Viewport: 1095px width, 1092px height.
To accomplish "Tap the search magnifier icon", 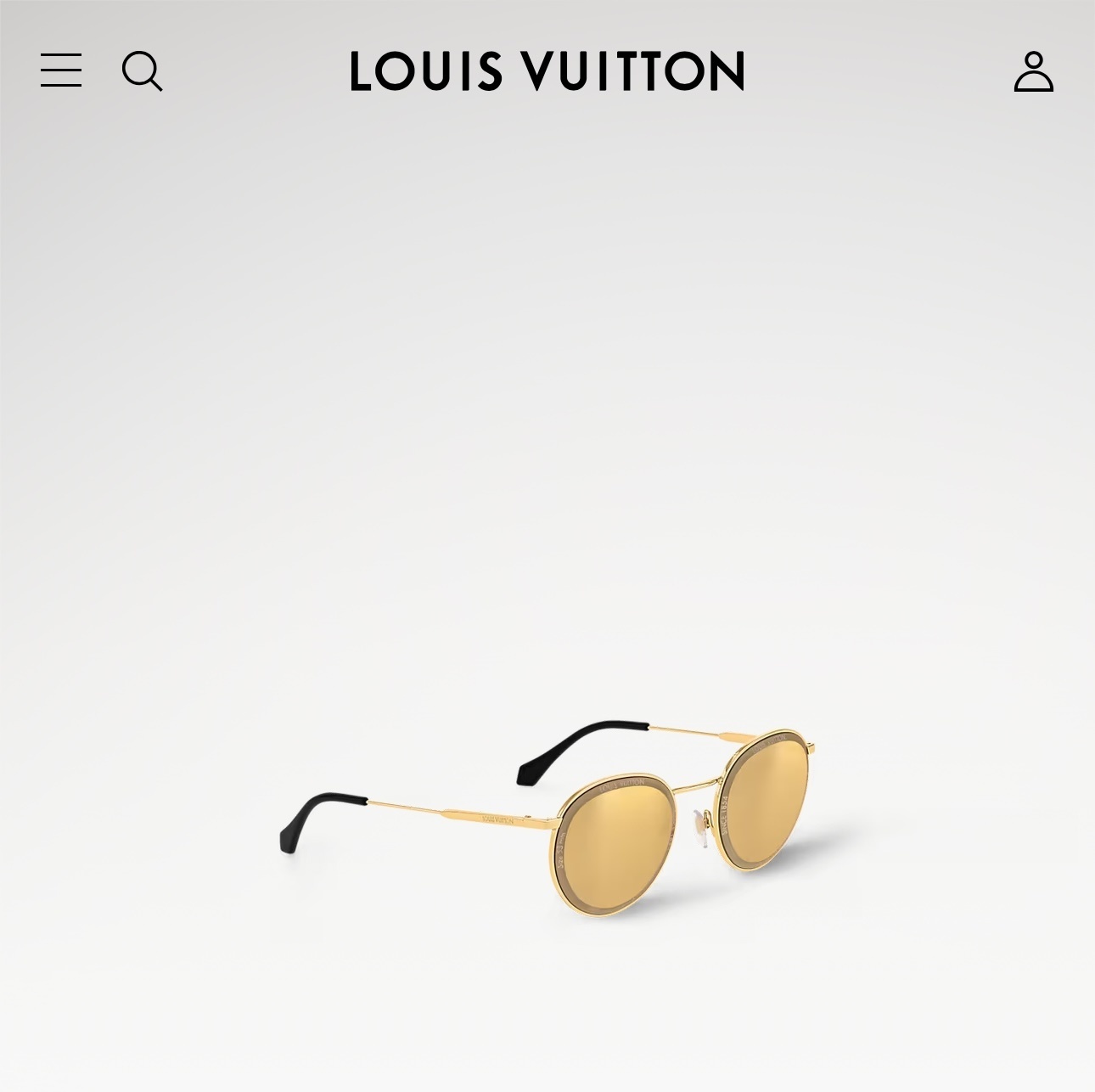I will (142, 70).
